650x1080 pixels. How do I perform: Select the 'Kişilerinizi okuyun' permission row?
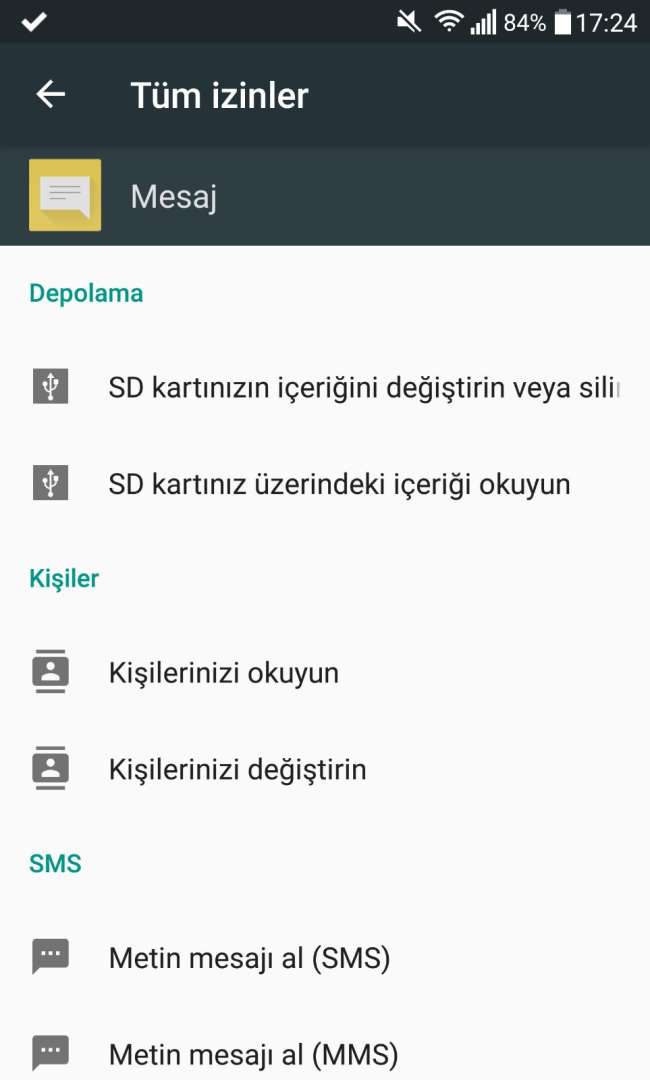(224, 673)
